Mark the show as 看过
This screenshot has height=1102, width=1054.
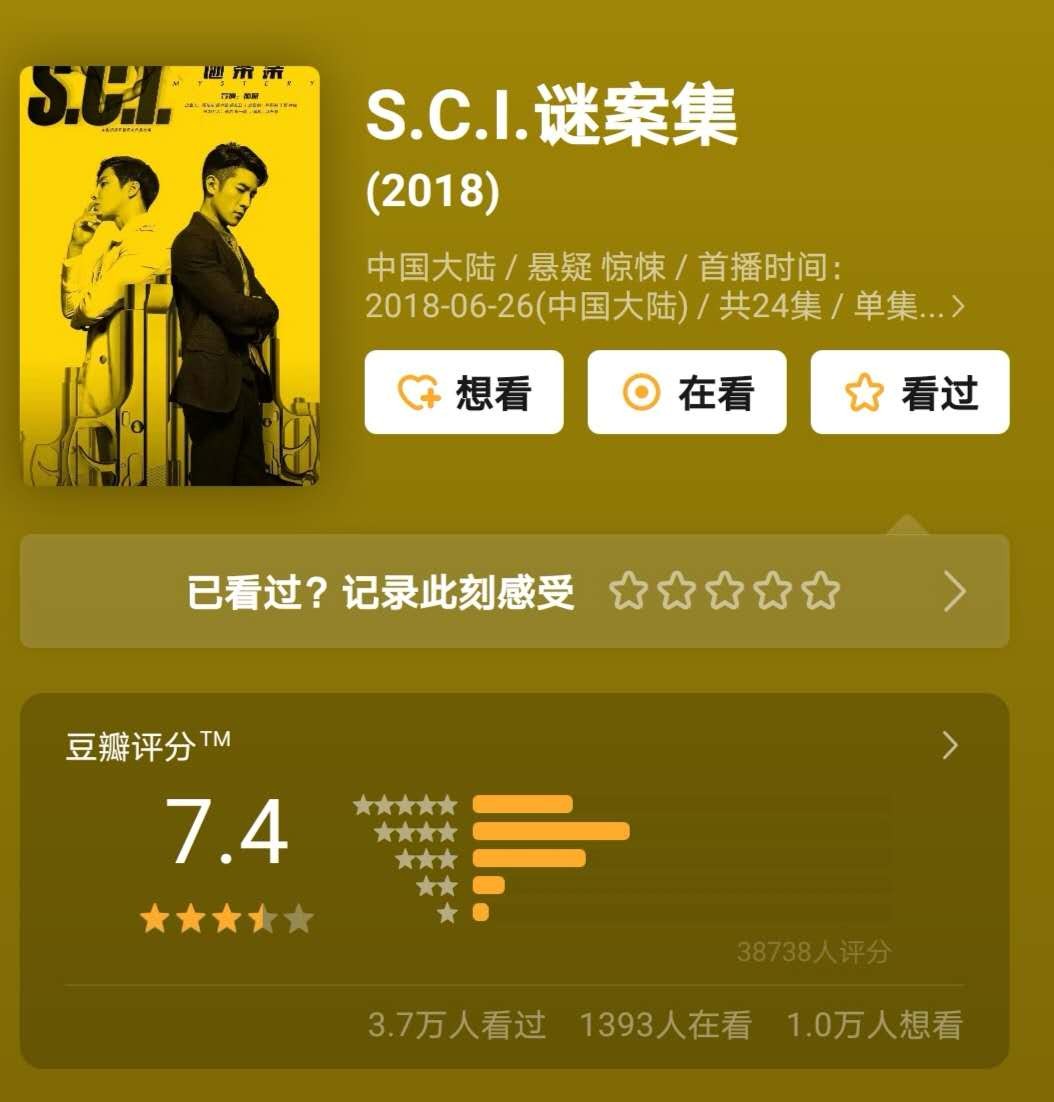[x=909, y=392]
